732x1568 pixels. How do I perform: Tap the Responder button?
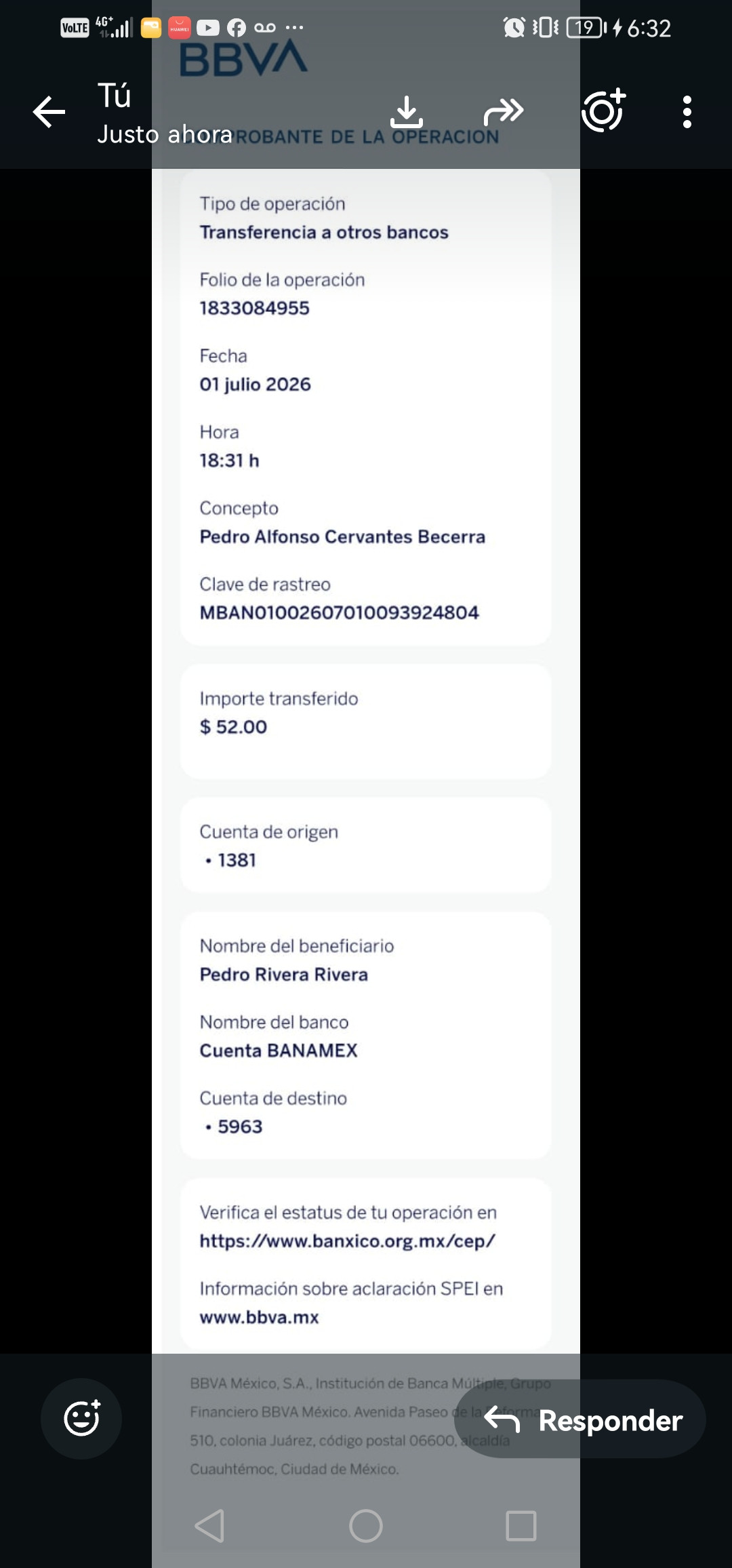click(580, 1419)
